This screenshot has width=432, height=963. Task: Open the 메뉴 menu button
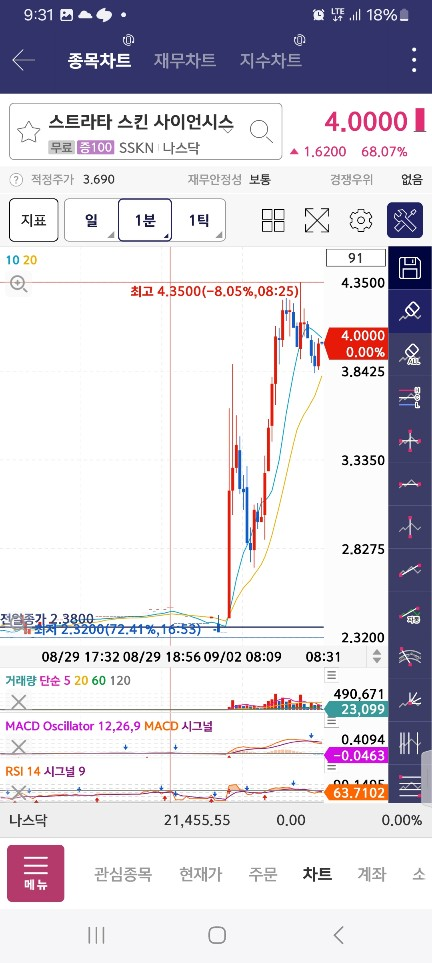click(x=36, y=873)
